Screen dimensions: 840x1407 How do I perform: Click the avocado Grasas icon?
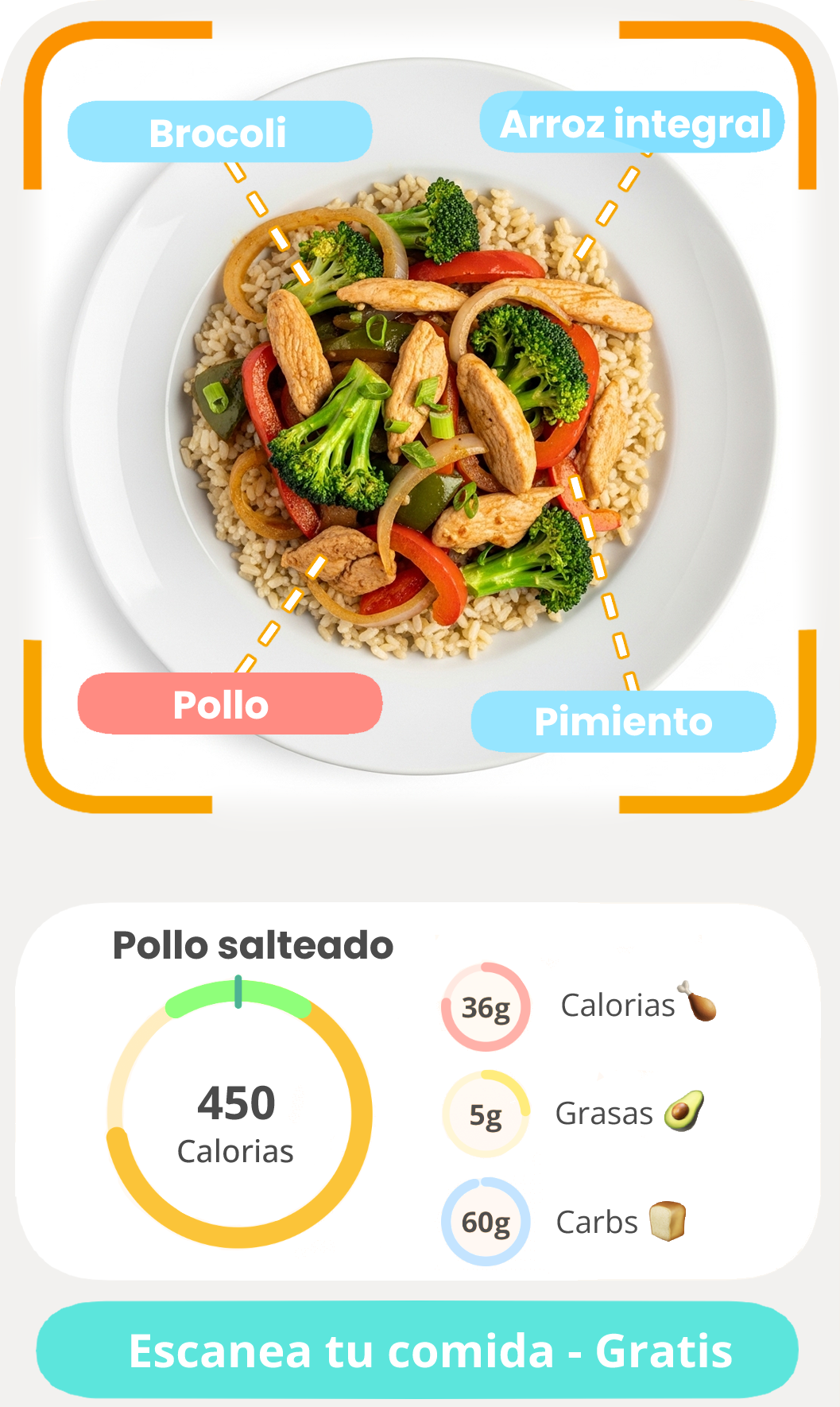click(683, 1111)
